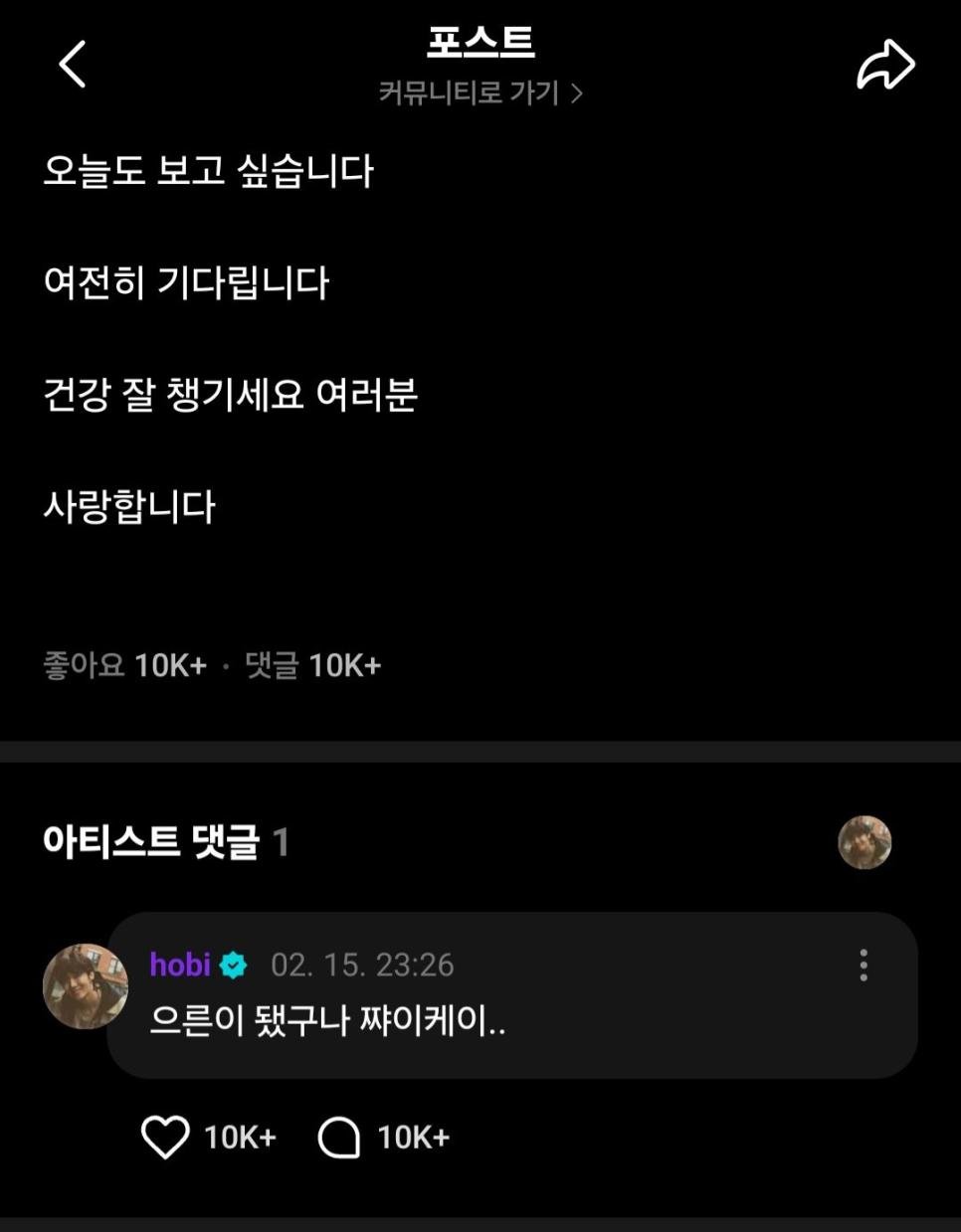The height and width of the screenshot is (1232, 961).
Task: Share this post
Action: 885,66
